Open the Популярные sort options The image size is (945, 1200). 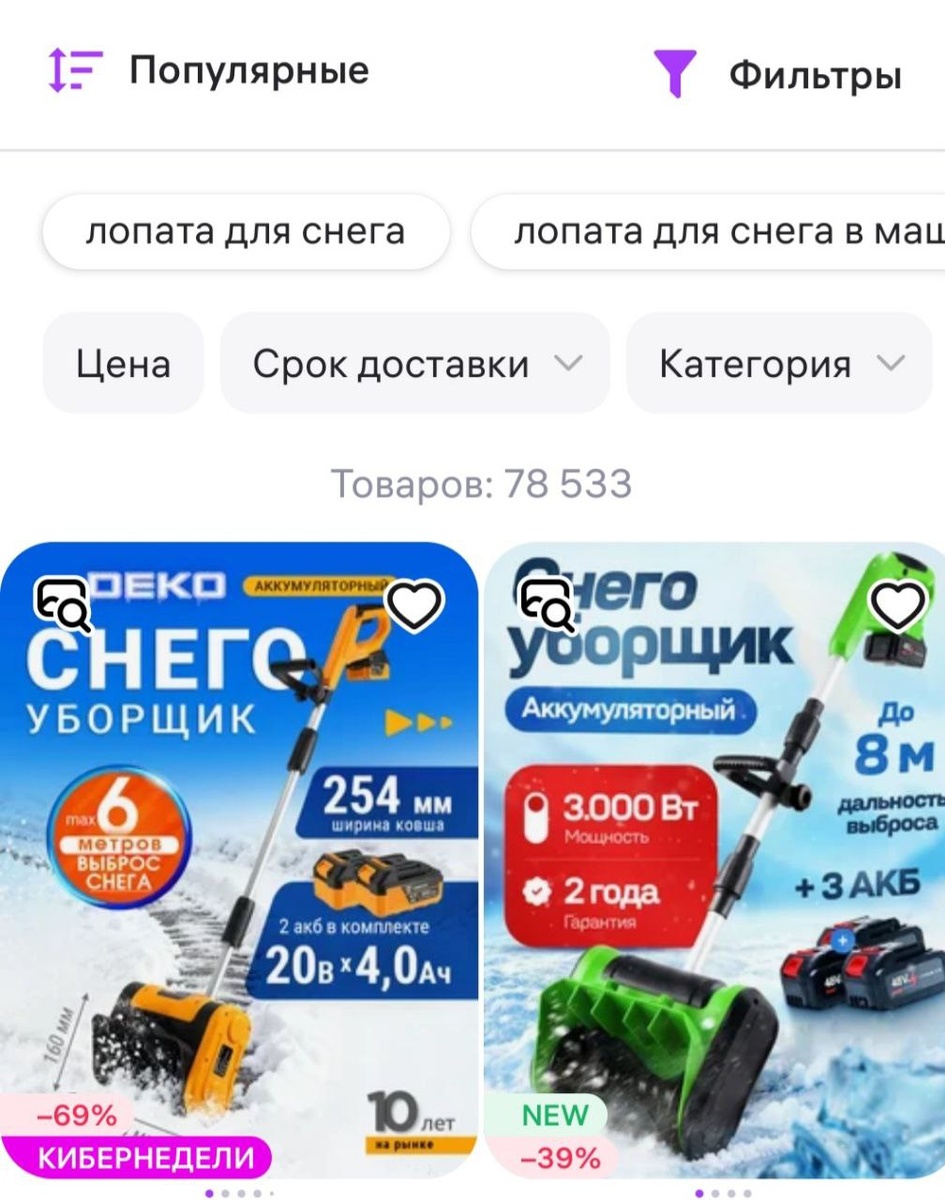210,72
